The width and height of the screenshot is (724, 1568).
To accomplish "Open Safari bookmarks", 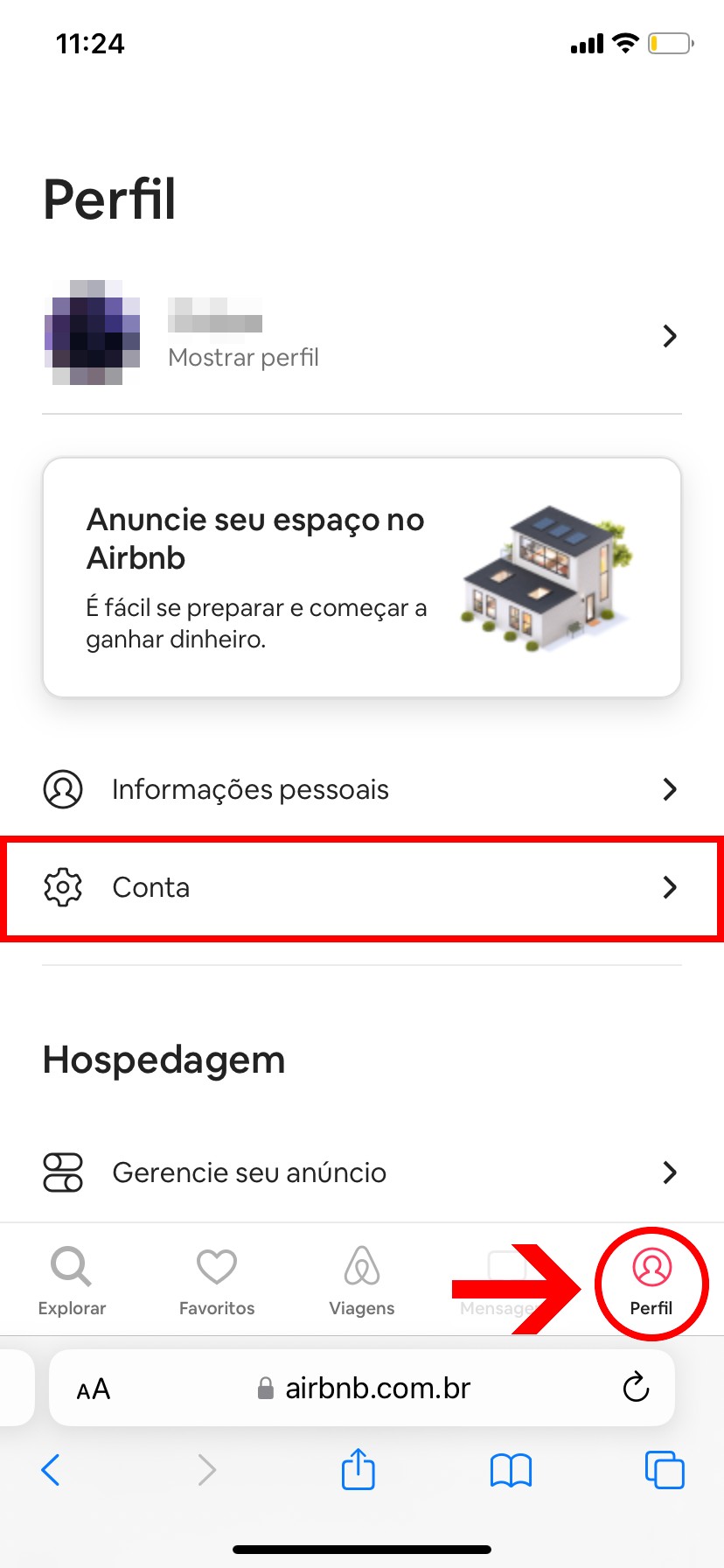I will point(512,1470).
